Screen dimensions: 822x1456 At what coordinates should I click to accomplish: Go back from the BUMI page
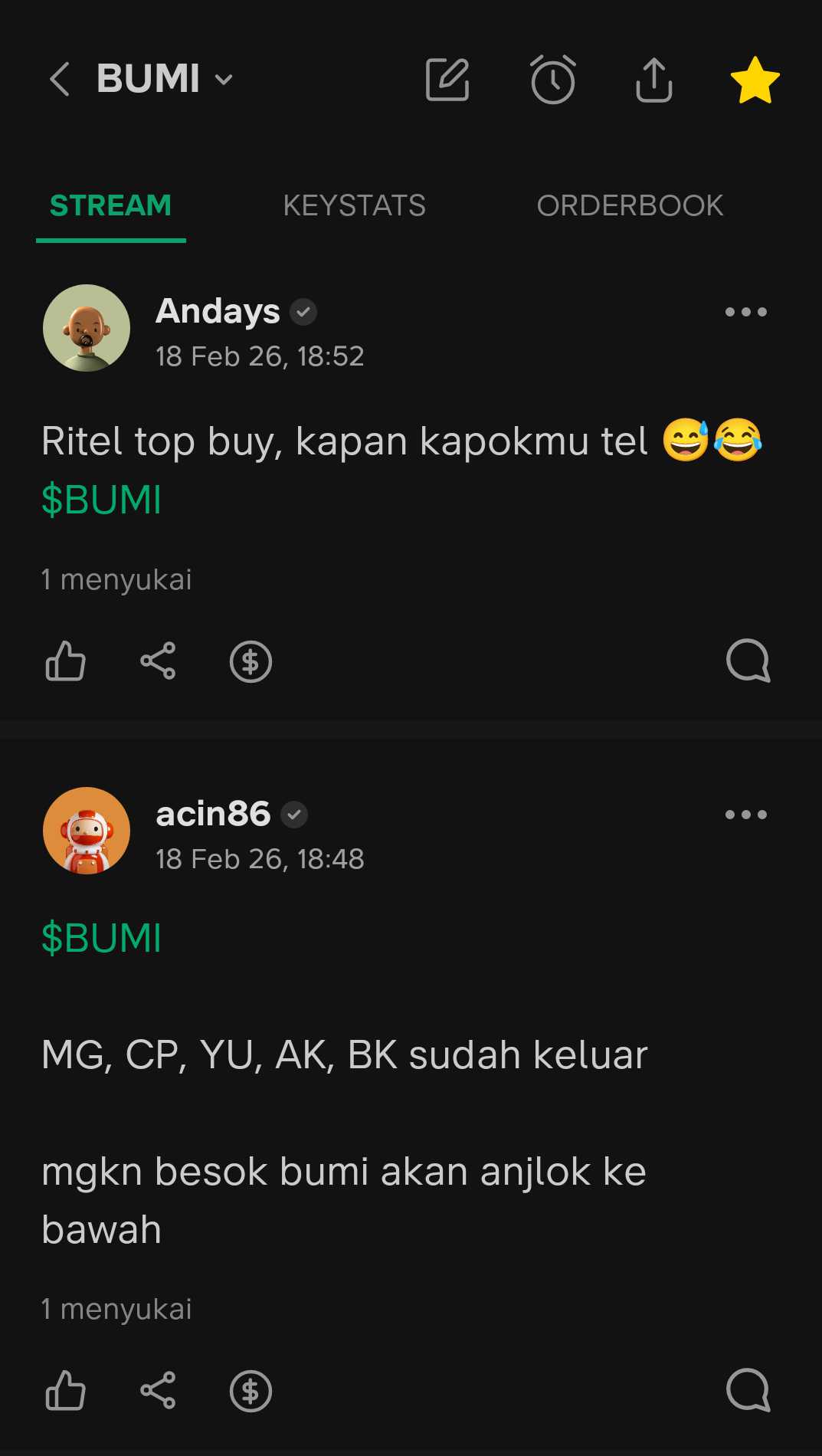(x=60, y=79)
